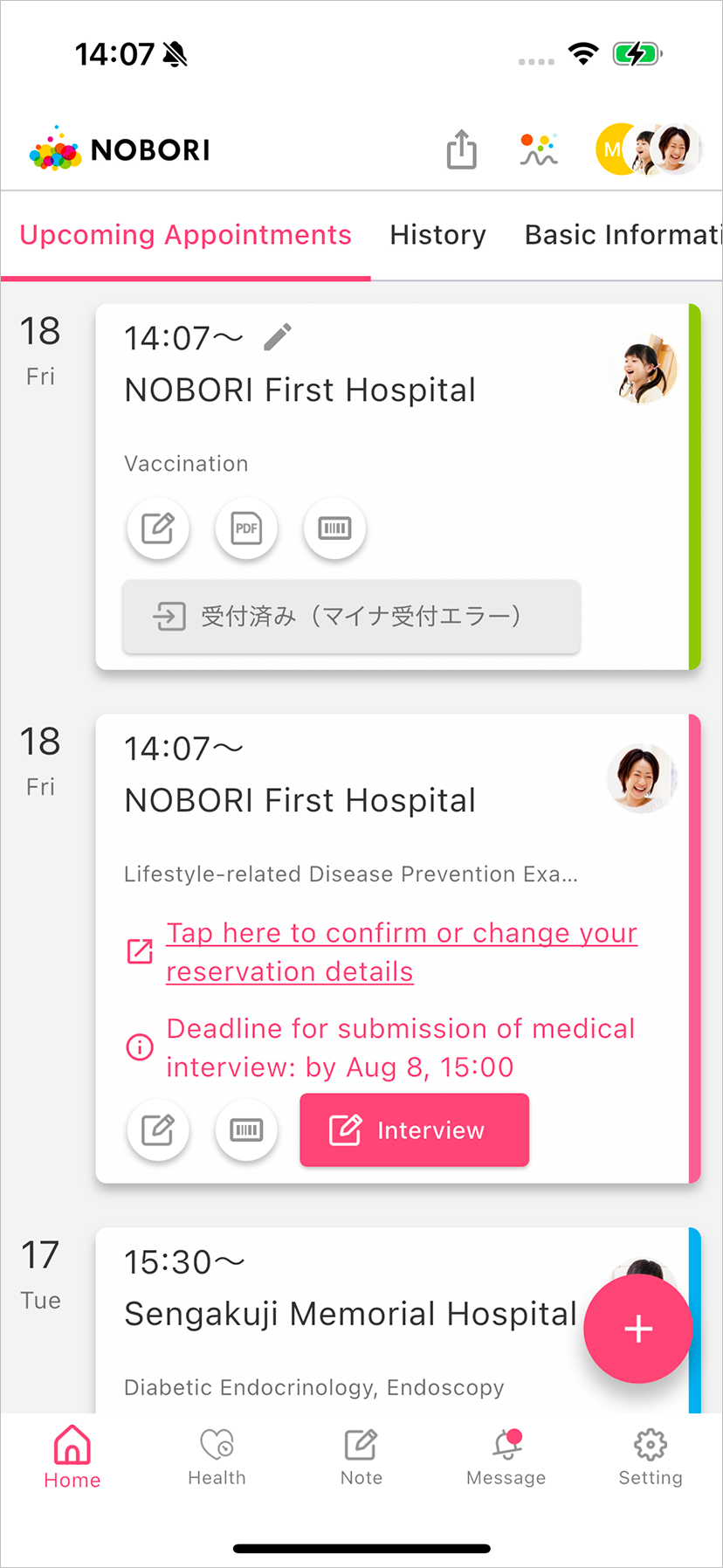Open the note icon on the Vaccination card
723x1568 pixels.
pyautogui.click(x=158, y=528)
